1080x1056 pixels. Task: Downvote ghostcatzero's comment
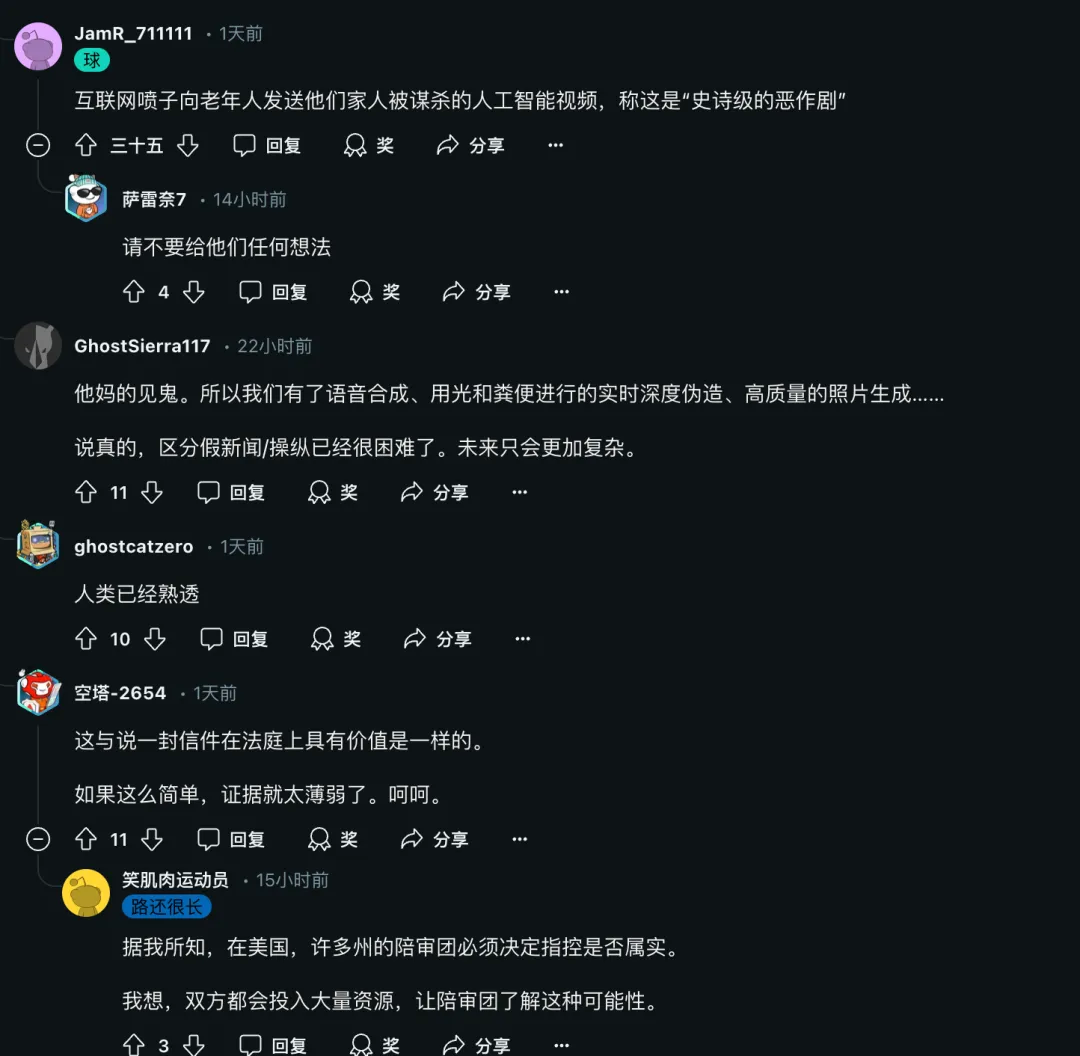coord(154,639)
